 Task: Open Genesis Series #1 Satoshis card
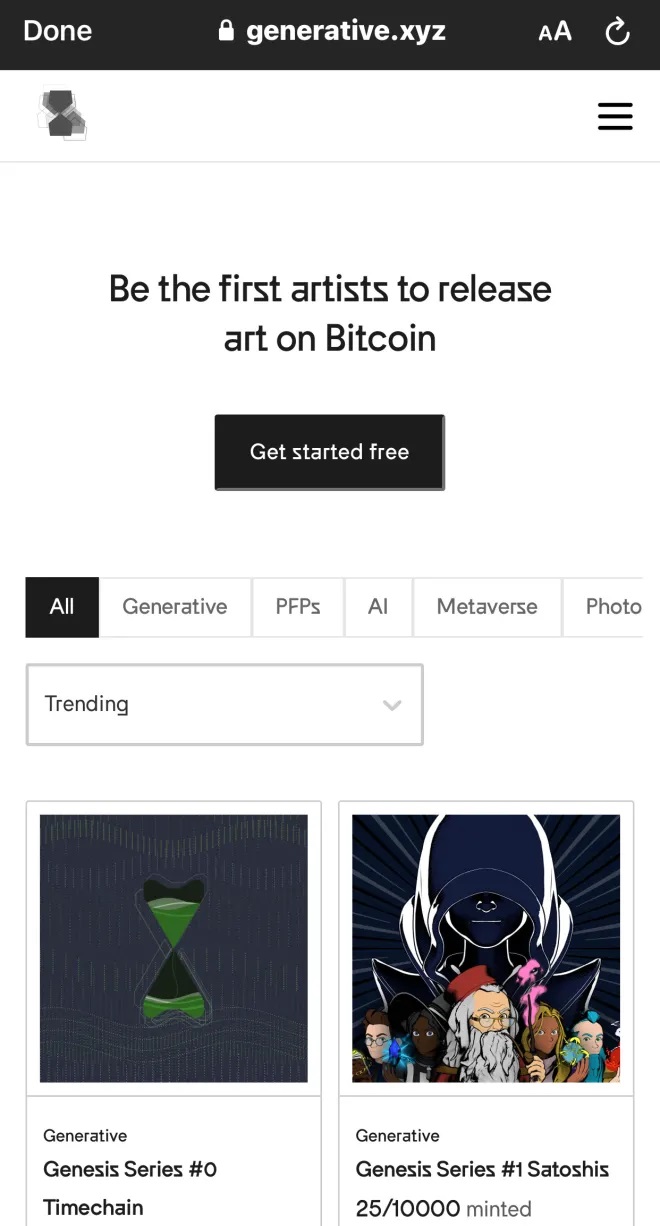[486, 948]
